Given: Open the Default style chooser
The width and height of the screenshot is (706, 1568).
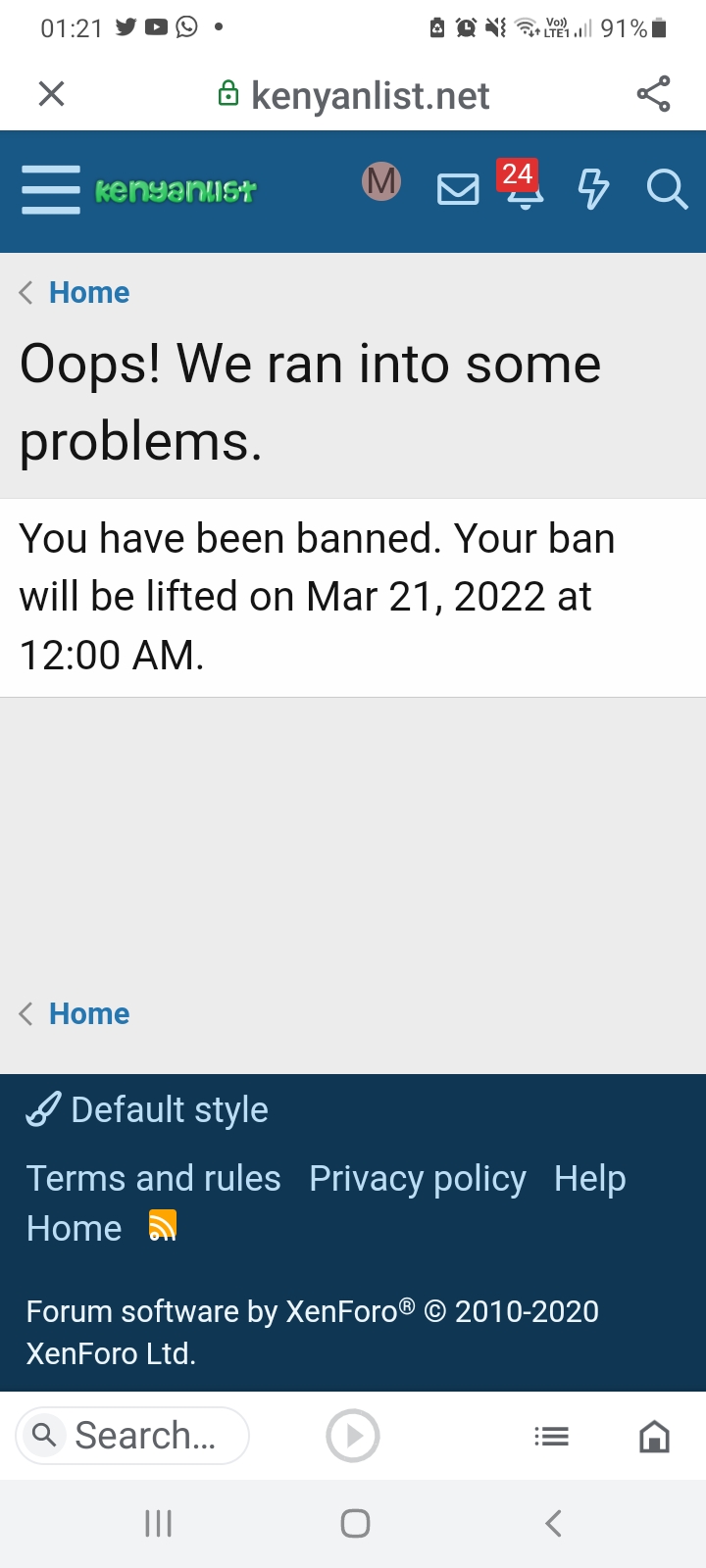Looking at the screenshot, I should [x=147, y=1109].
